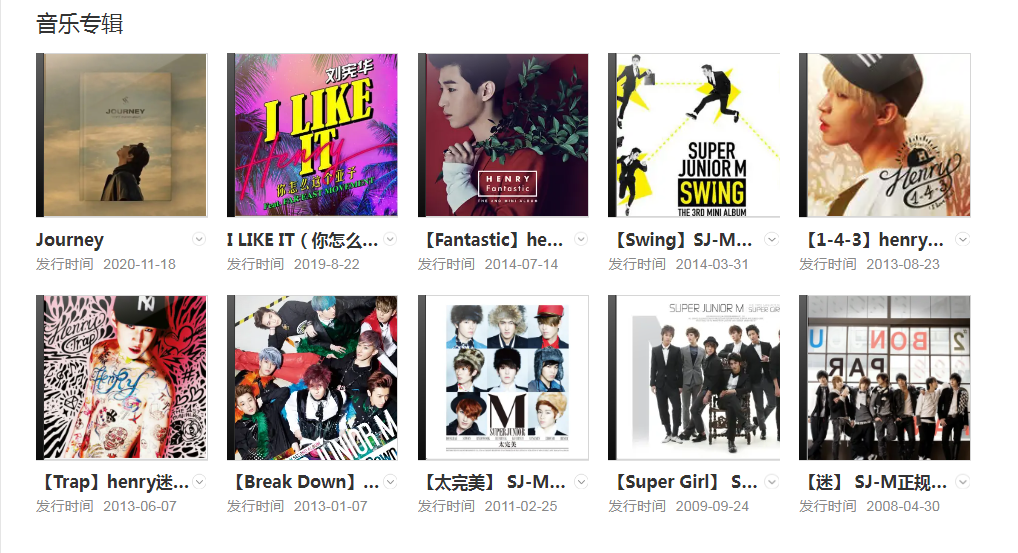Expand the arrow beside the Swing title
Viewport: 1018px width, 553px height.
[771, 239]
